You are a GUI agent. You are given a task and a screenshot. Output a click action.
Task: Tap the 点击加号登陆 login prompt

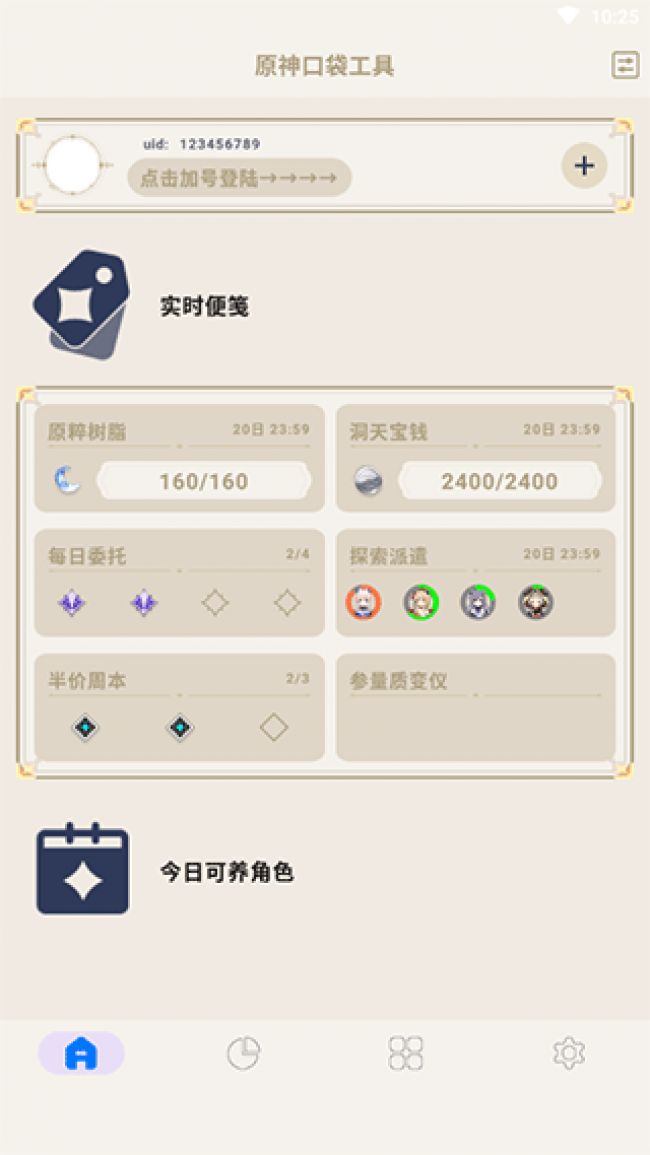click(239, 178)
